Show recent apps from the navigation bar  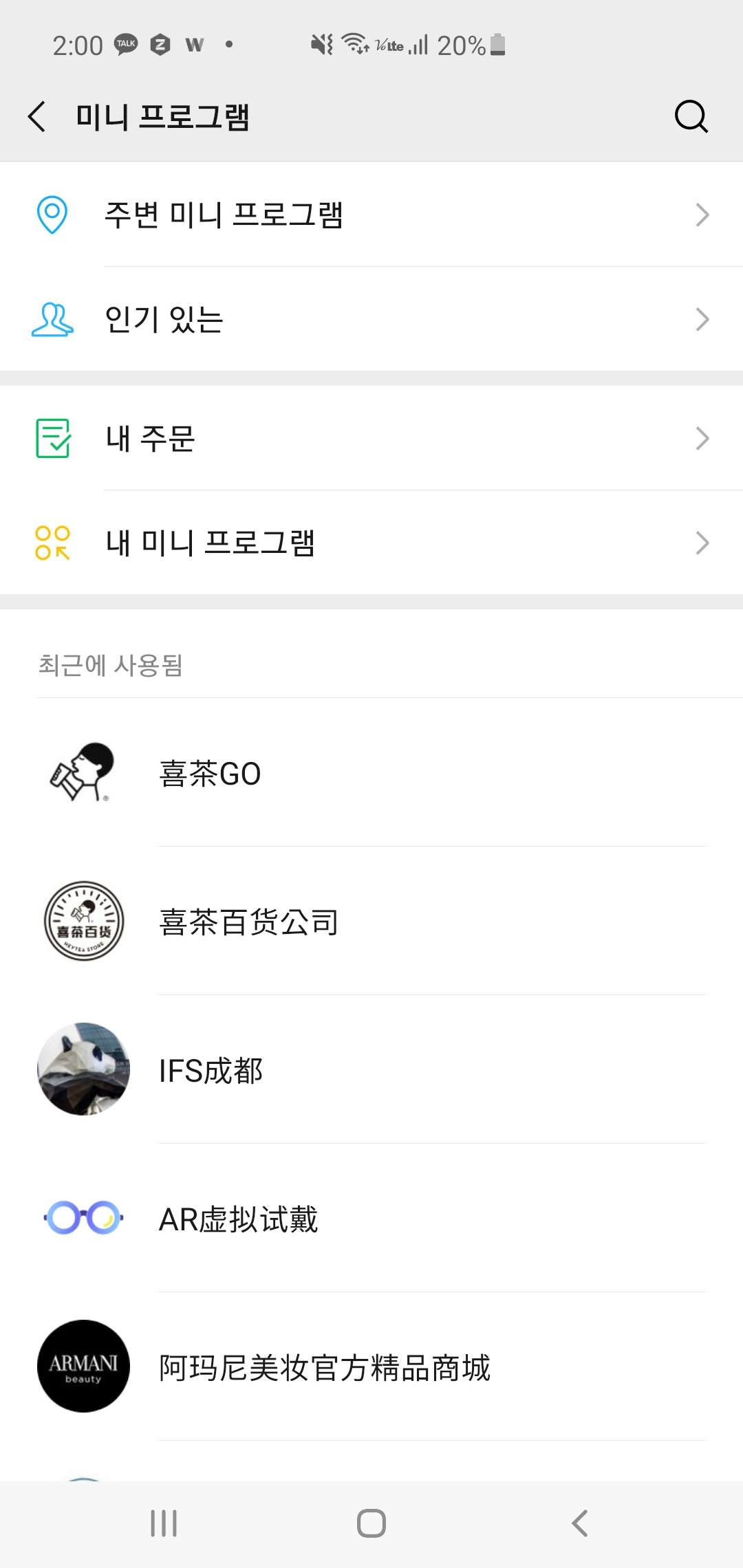(x=164, y=1523)
